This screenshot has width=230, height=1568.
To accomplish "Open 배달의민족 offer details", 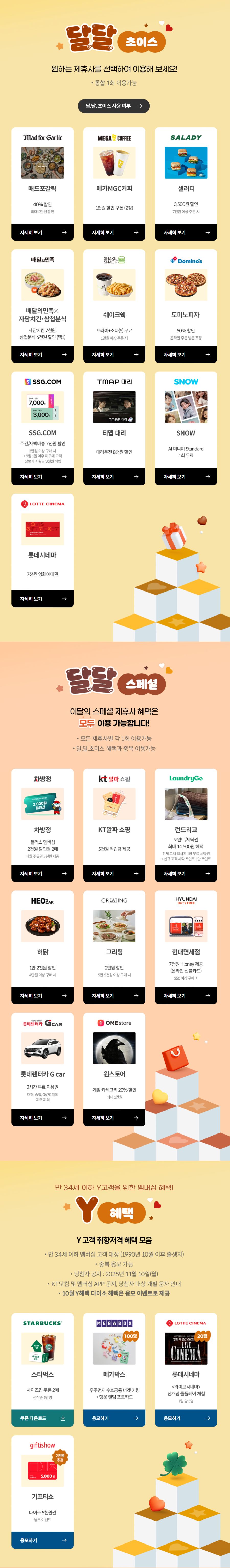I will click(42, 354).
